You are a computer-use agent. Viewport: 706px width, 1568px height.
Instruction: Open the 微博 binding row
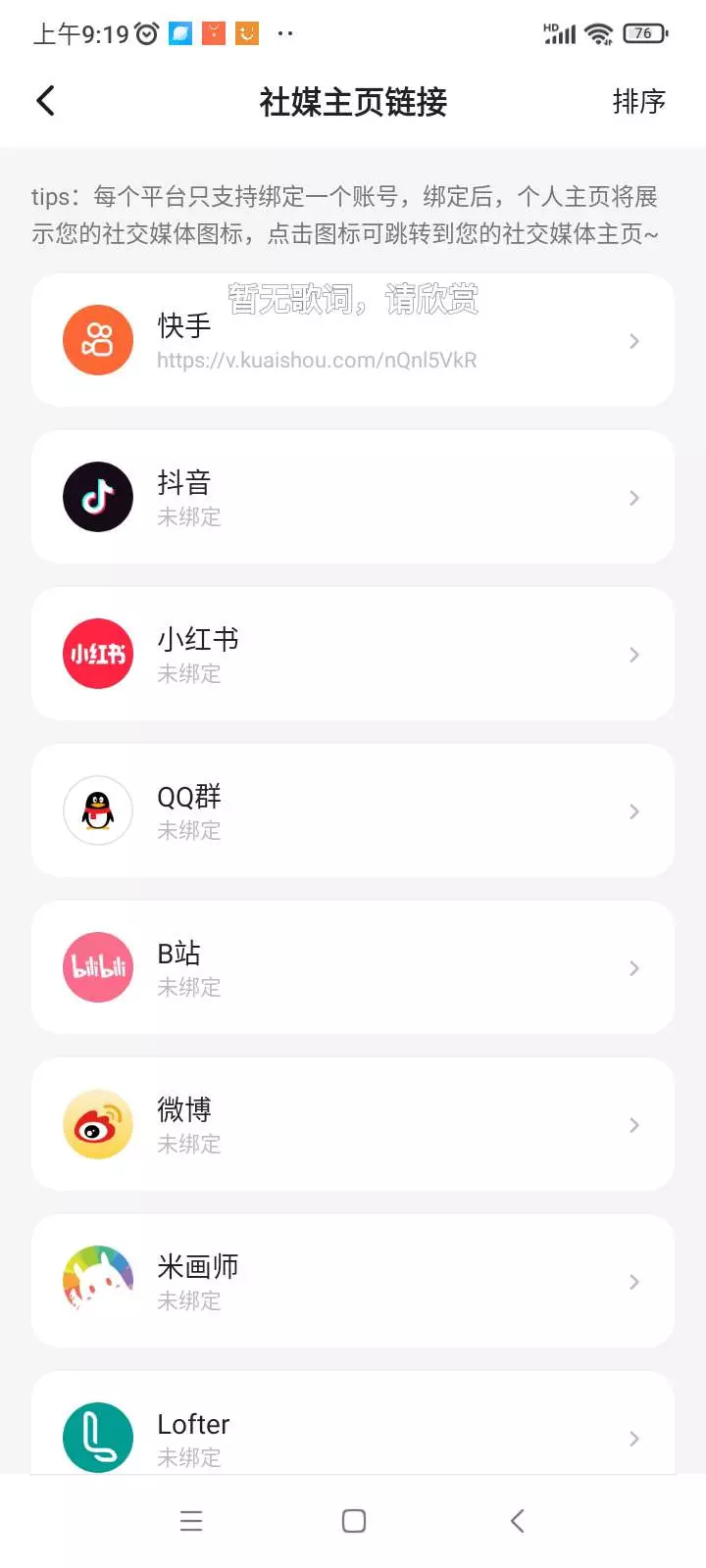(353, 1124)
